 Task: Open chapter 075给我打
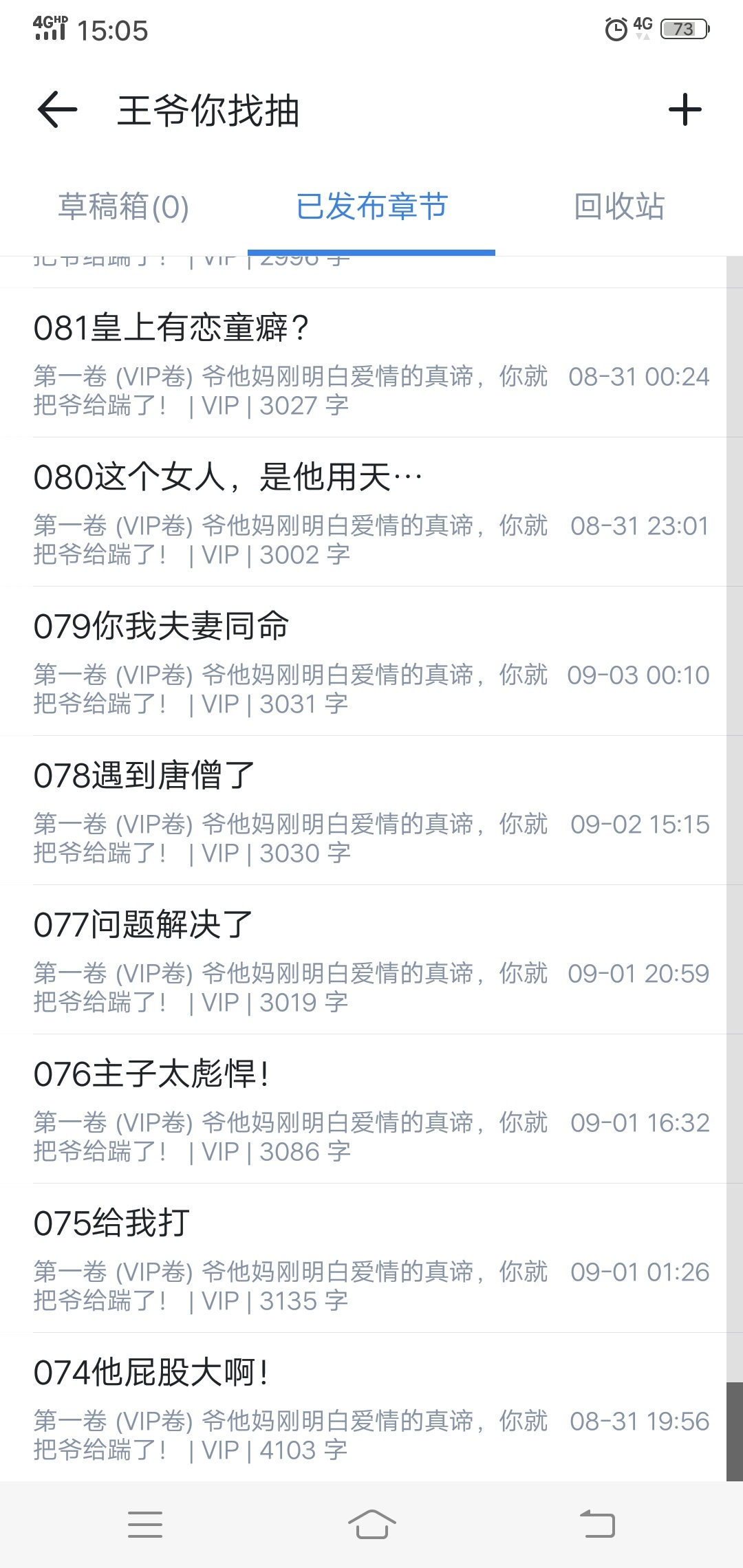(x=363, y=1258)
